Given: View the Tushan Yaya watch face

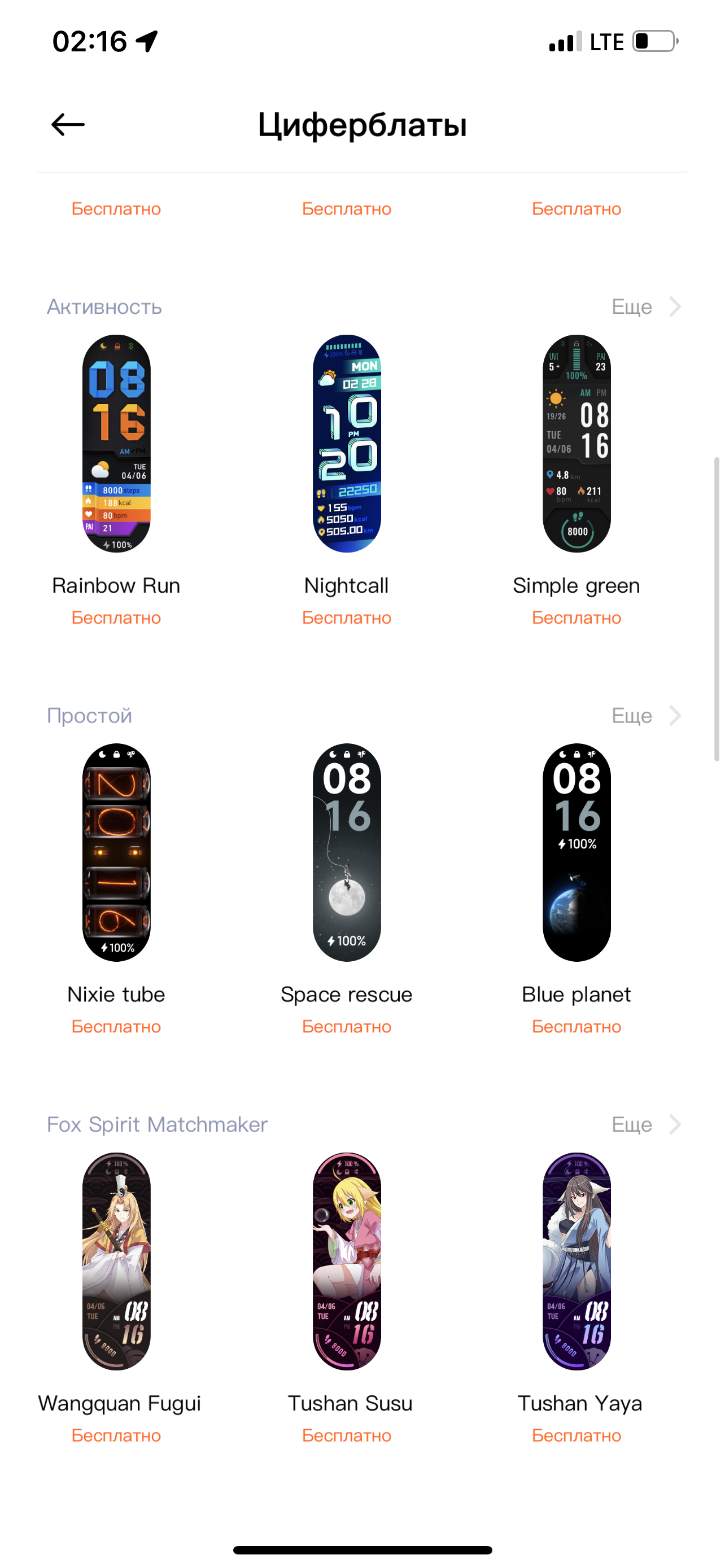Looking at the screenshot, I should pos(576,1261).
